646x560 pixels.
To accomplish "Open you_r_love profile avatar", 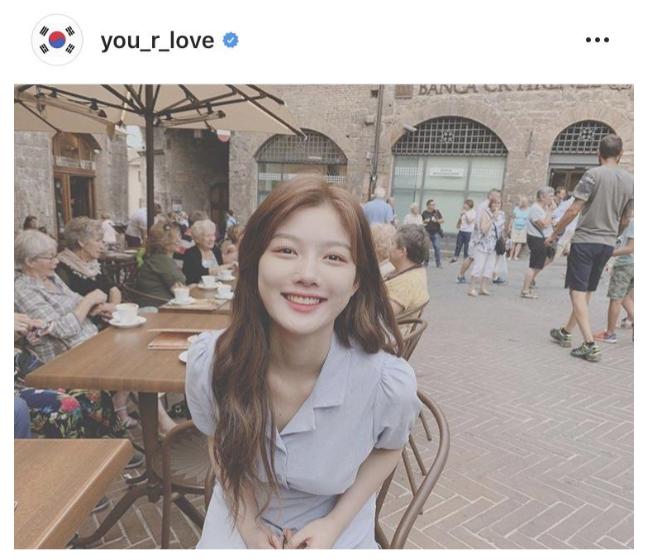I will (x=57, y=40).
